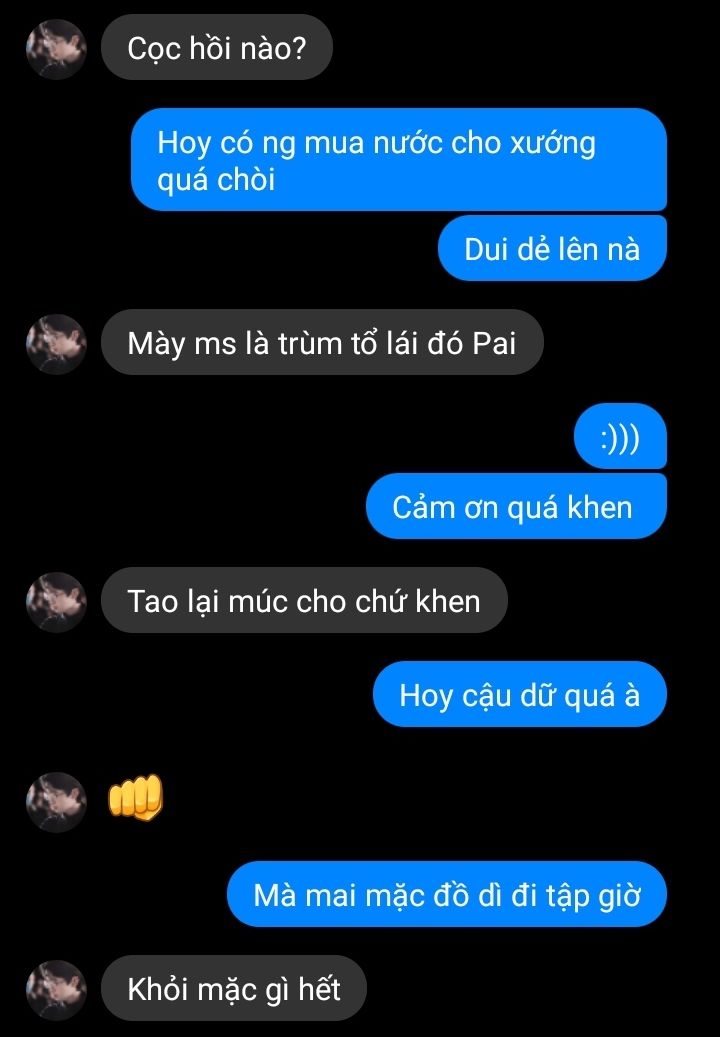
Task: Select the "Cảm ơn quá khen" message bubble
Action: (x=514, y=507)
